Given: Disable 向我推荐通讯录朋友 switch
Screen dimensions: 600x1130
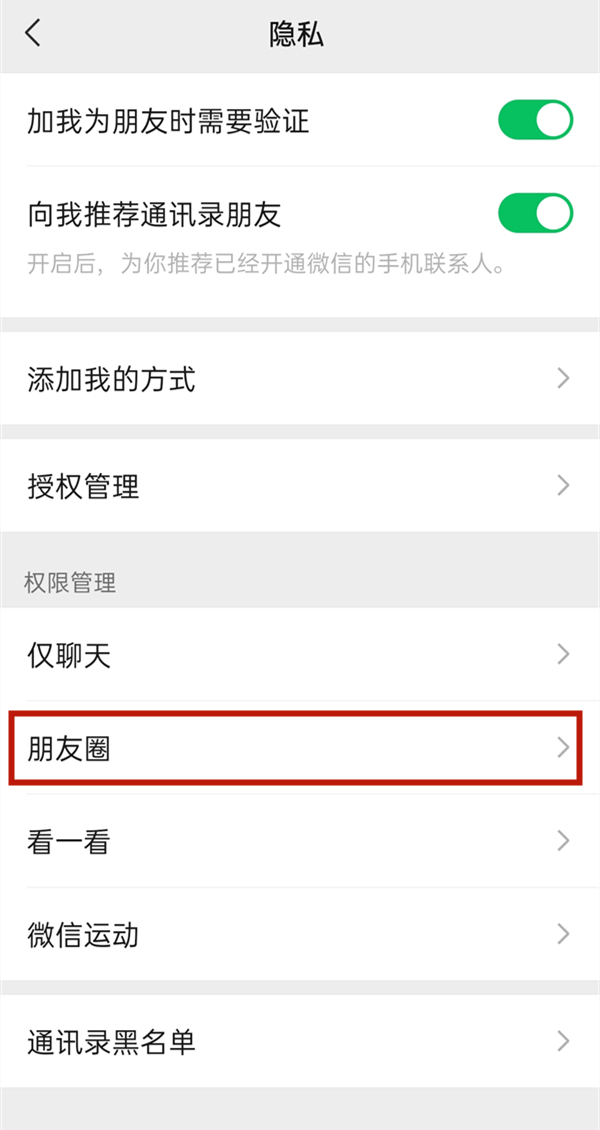Looking at the screenshot, I should point(535,213).
